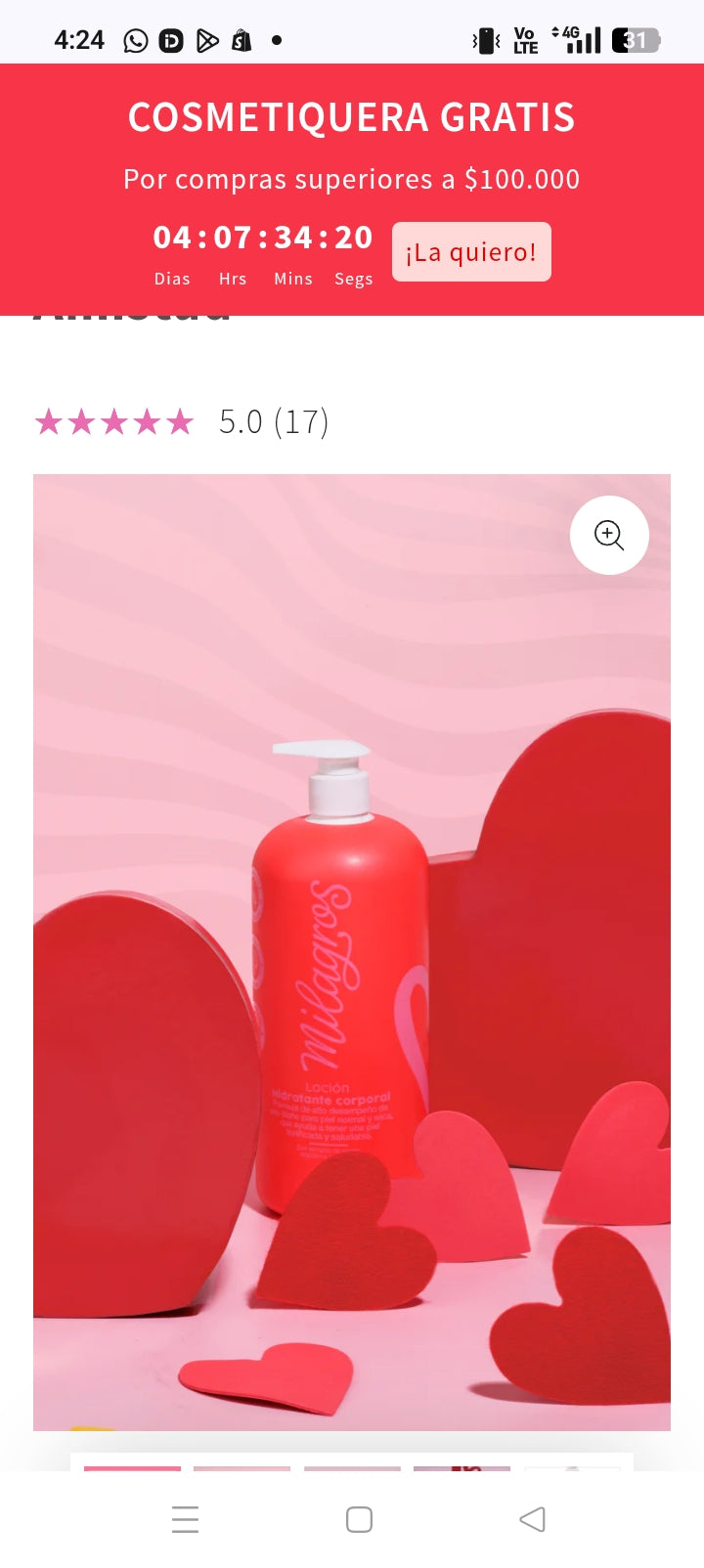Zoom into the product image

(x=609, y=535)
